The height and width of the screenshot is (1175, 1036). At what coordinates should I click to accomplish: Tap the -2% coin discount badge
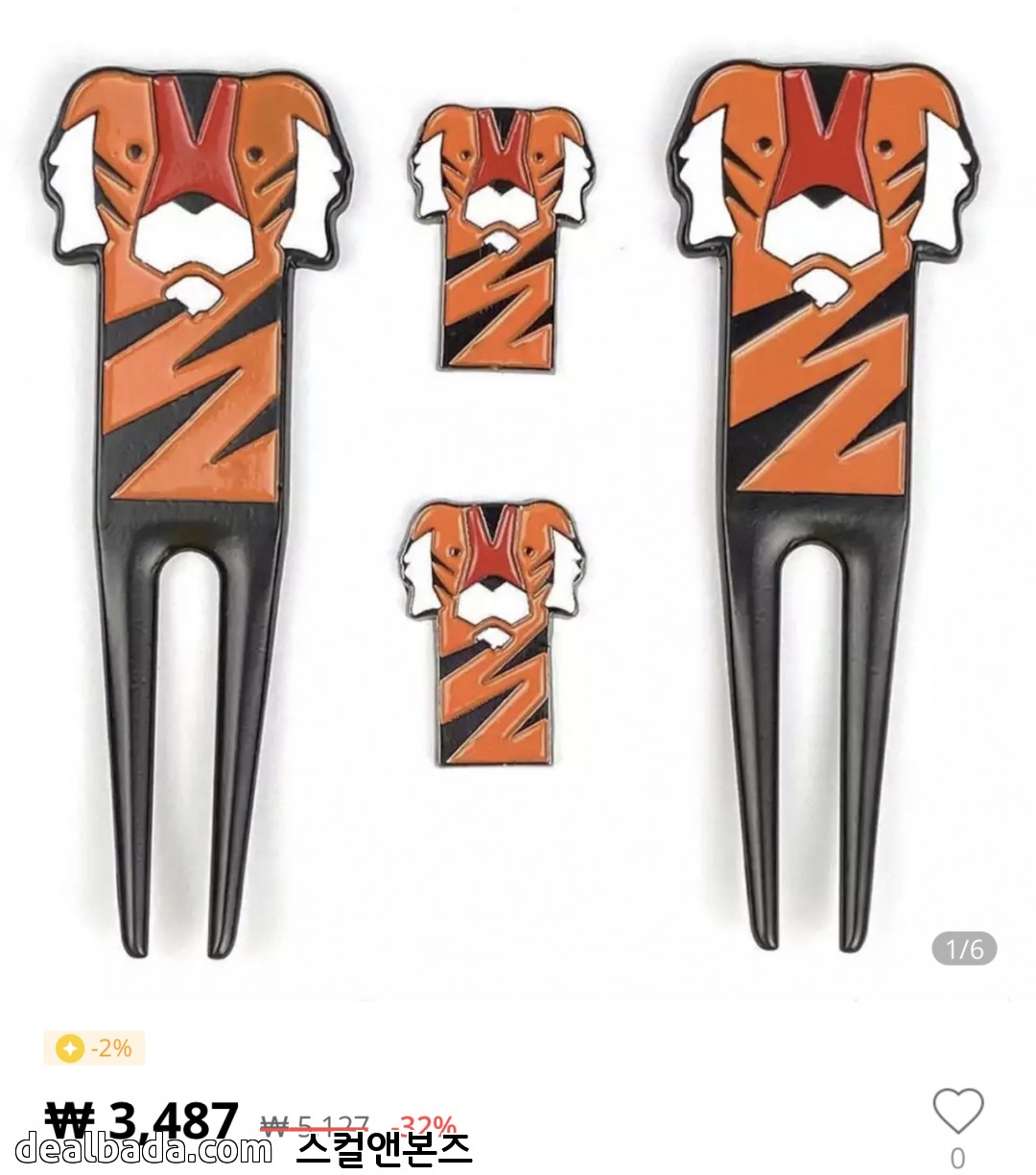point(94,1048)
